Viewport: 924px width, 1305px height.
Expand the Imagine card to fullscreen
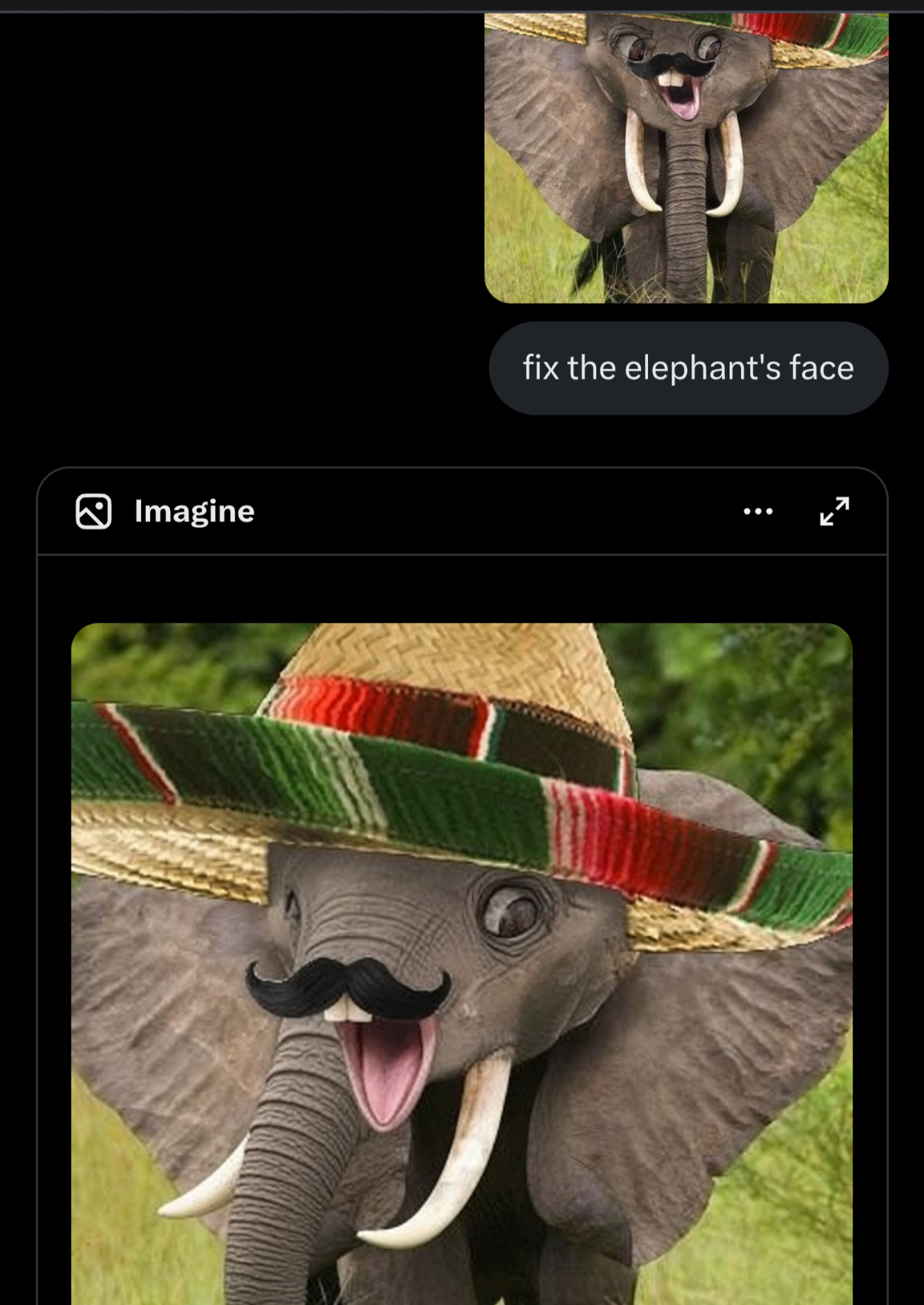[x=835, y=512]
